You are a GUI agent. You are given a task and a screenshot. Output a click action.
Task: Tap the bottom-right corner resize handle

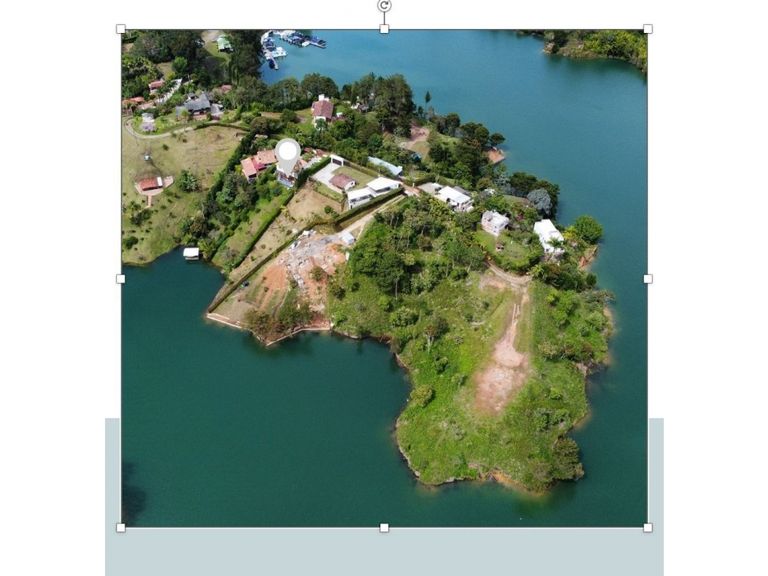[x=647, y=527]
